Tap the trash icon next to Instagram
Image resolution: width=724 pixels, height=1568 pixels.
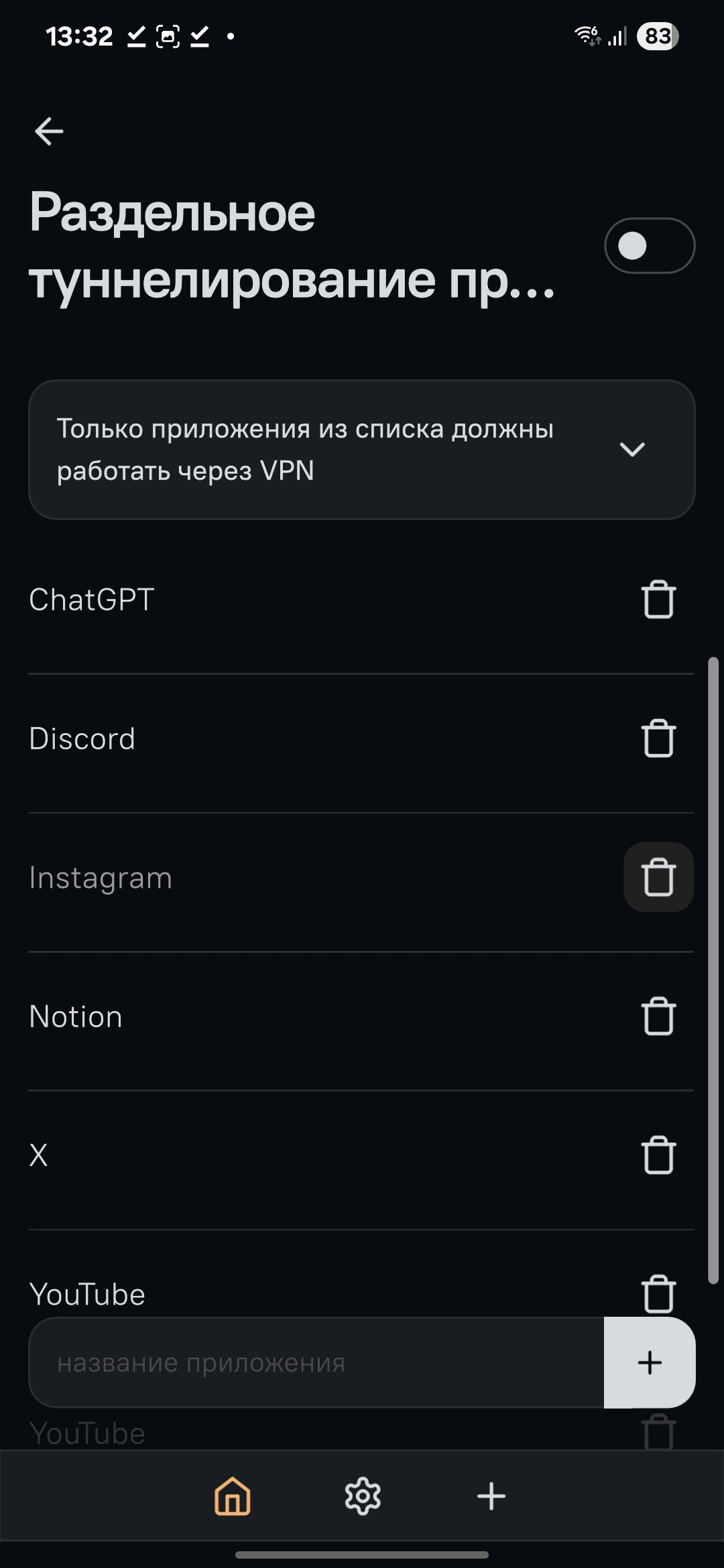(x=658, y=877)
